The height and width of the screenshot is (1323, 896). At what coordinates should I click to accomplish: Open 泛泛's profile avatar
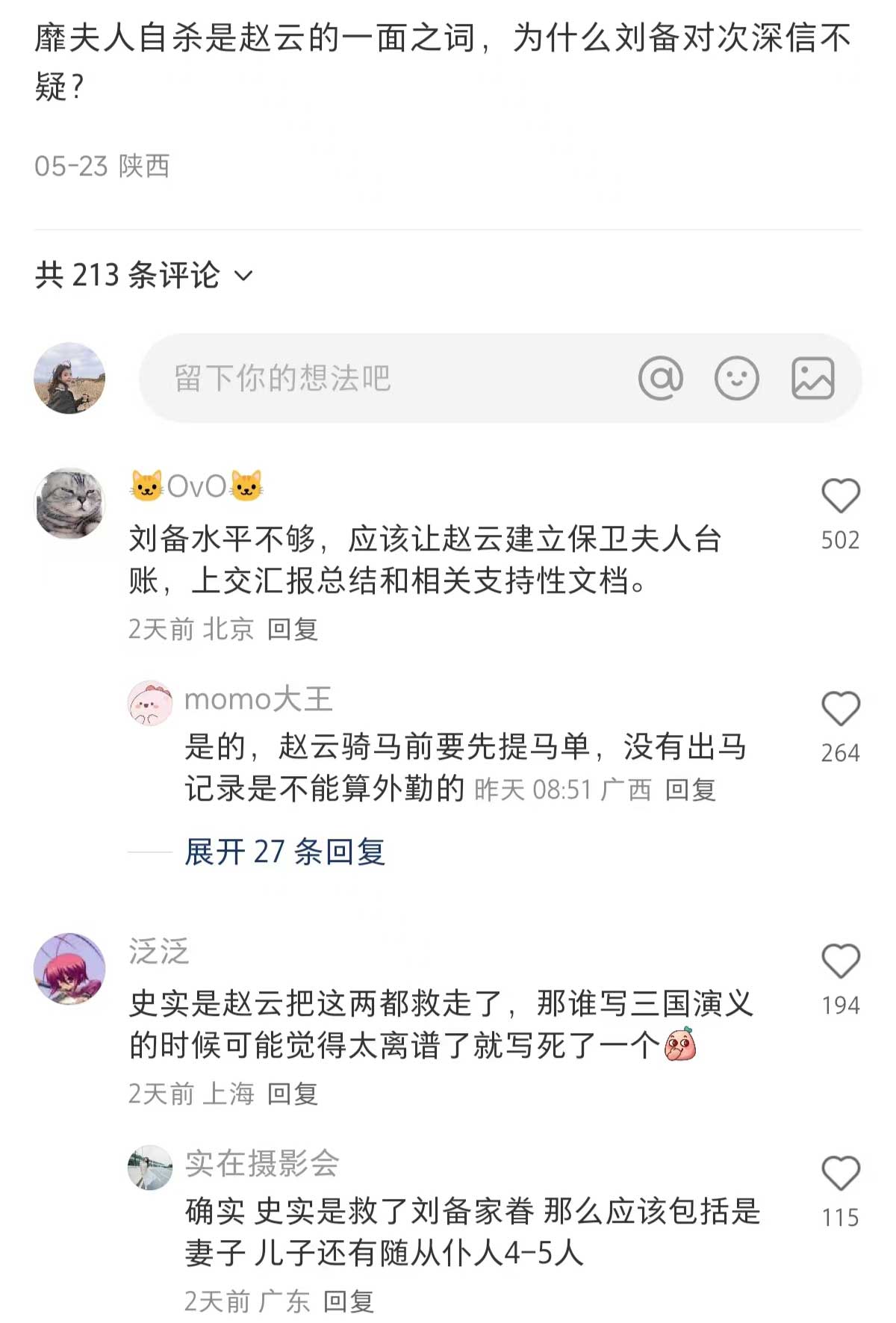70,968
